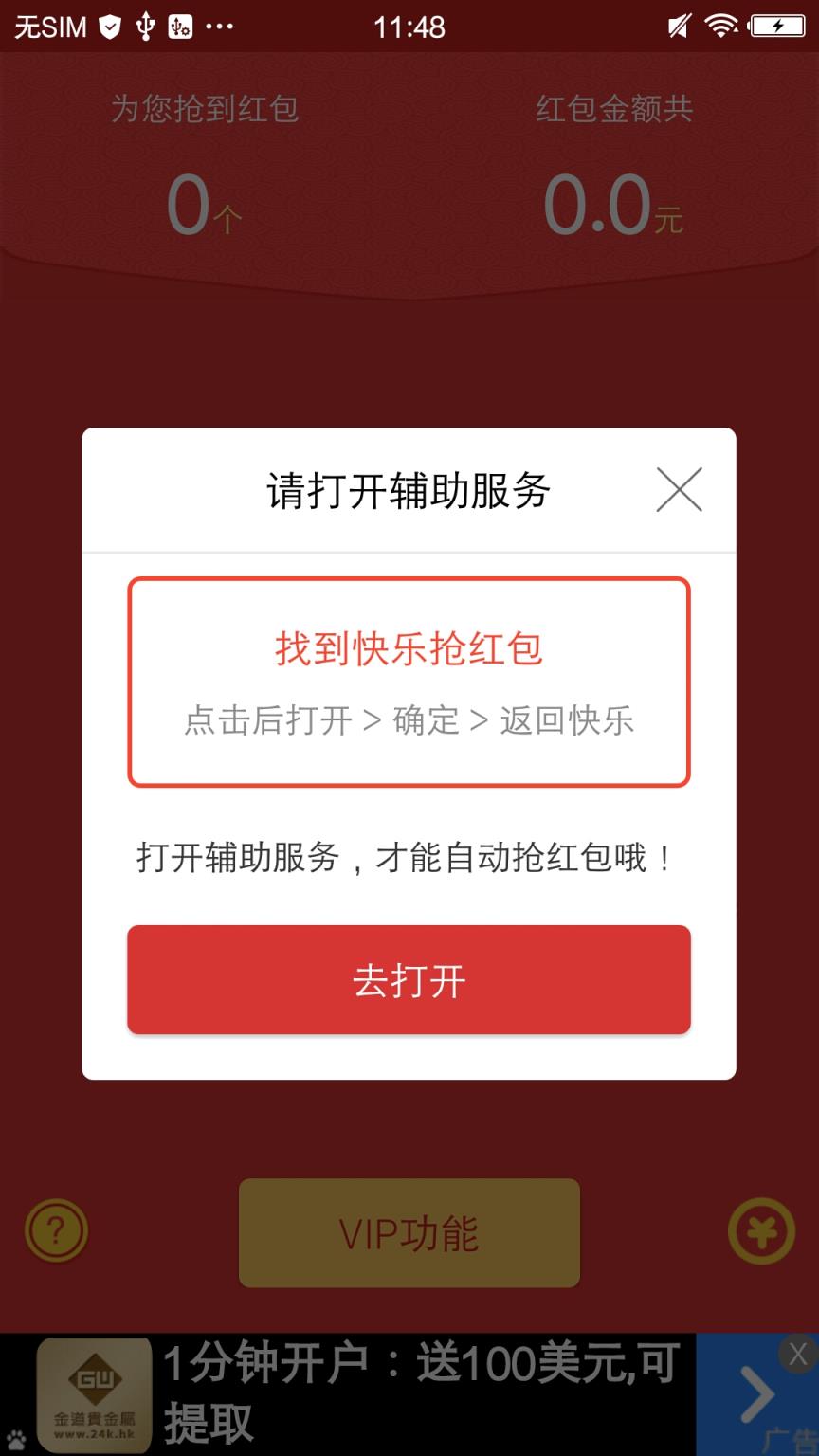Click the yellow question mark help icon
Viewport: 819px width, 1456px height.
click(57, 1229)
